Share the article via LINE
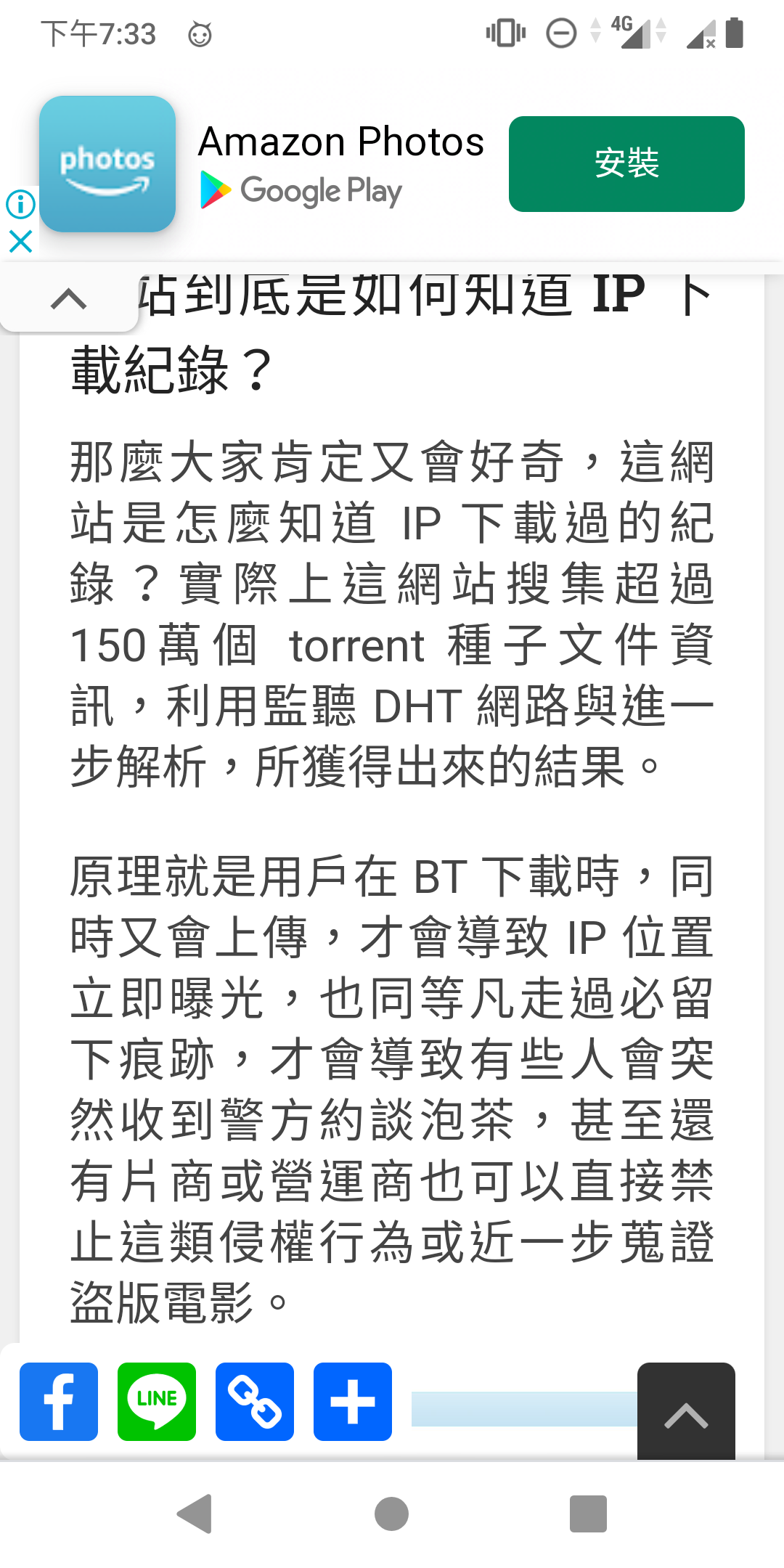The image size is (784, 1568). [x=157, y=1402]
